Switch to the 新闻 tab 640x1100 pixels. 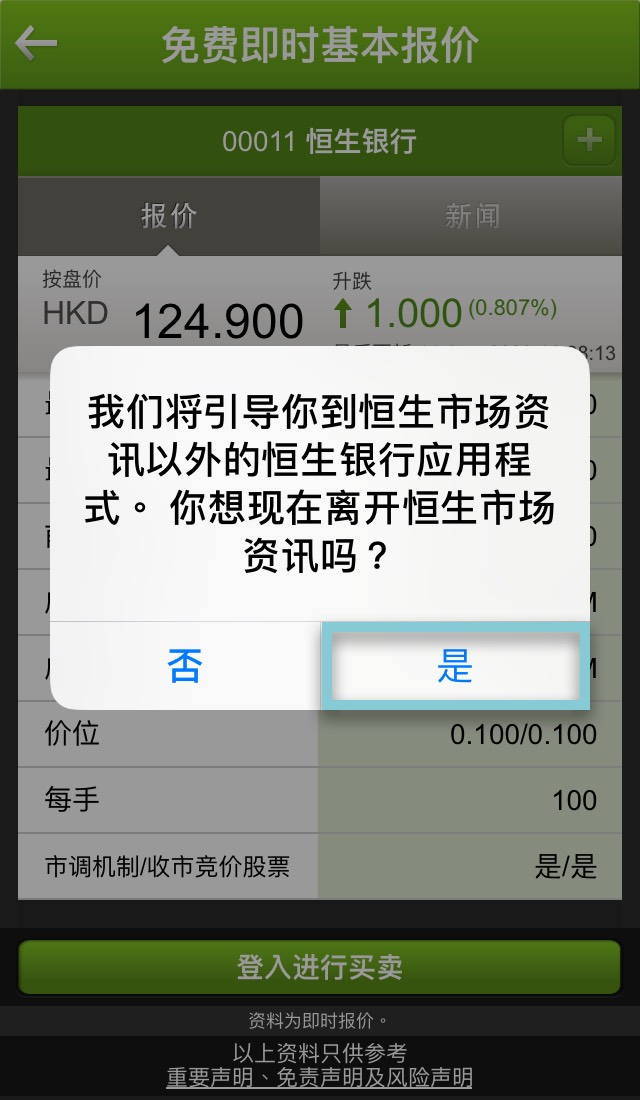(x=471, y=216)
